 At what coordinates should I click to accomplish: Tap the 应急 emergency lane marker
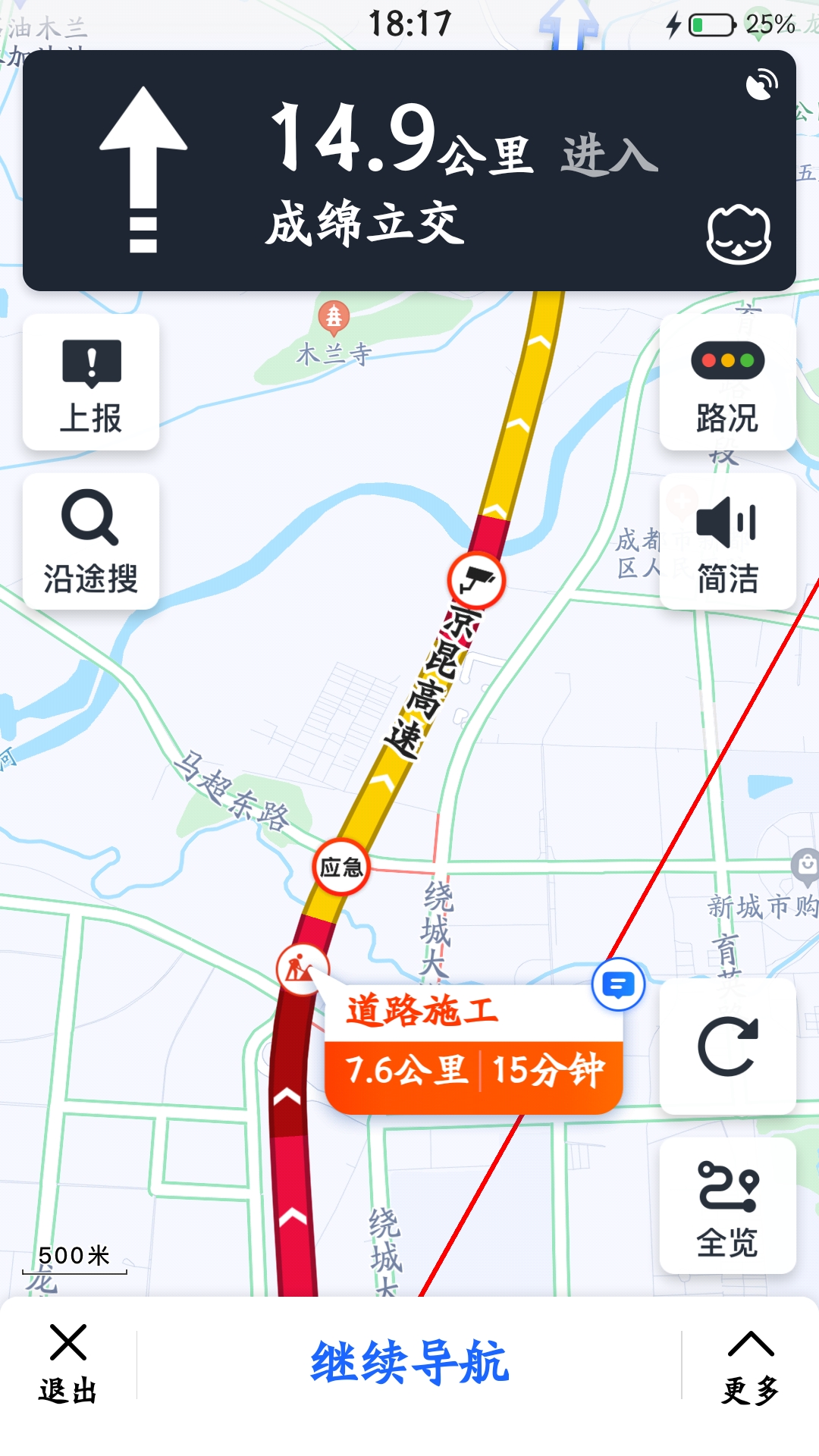[x=341, y=867]
